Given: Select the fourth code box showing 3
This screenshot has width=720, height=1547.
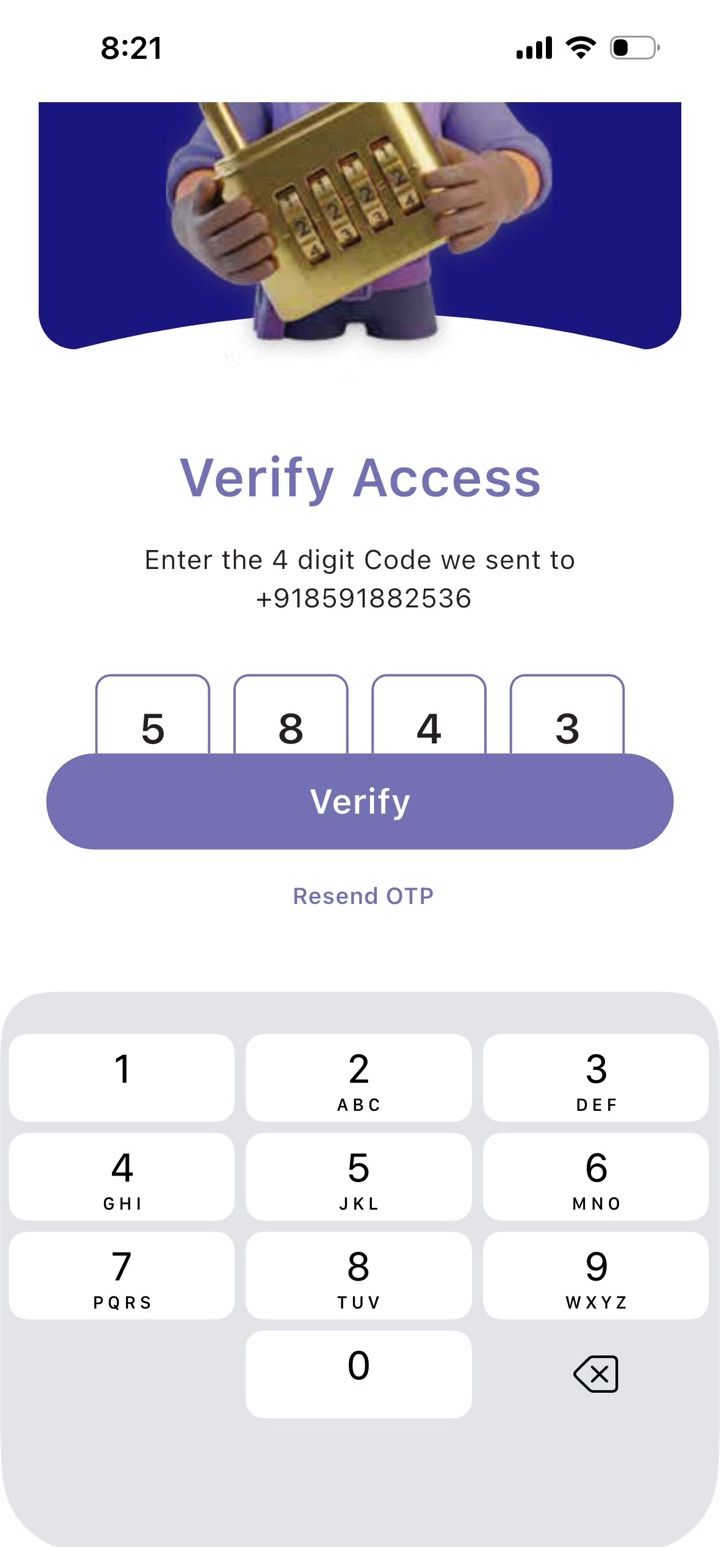Looking at the screenshot, I should (x=567, y=715).
